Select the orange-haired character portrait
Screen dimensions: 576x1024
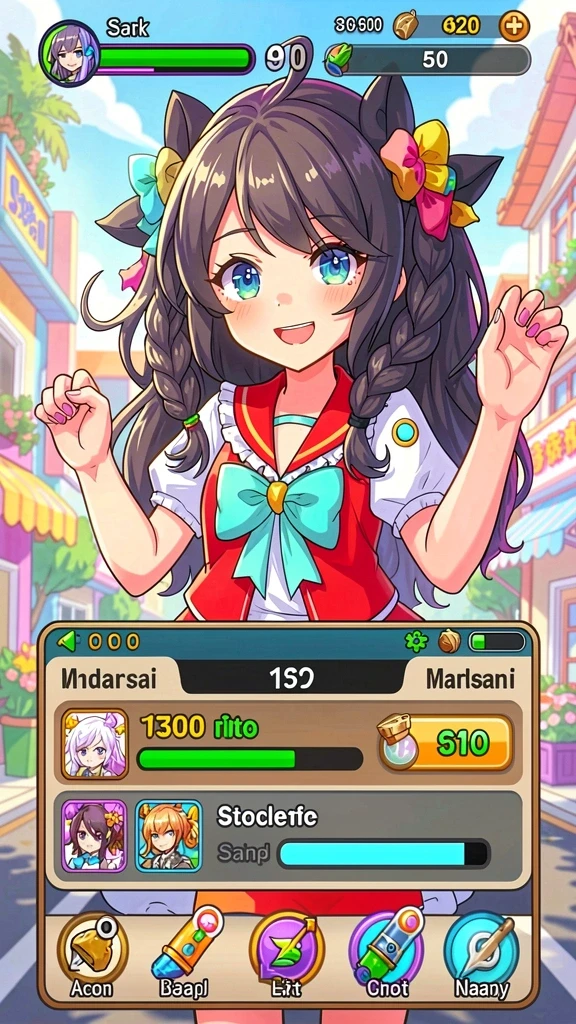(168, 836)
